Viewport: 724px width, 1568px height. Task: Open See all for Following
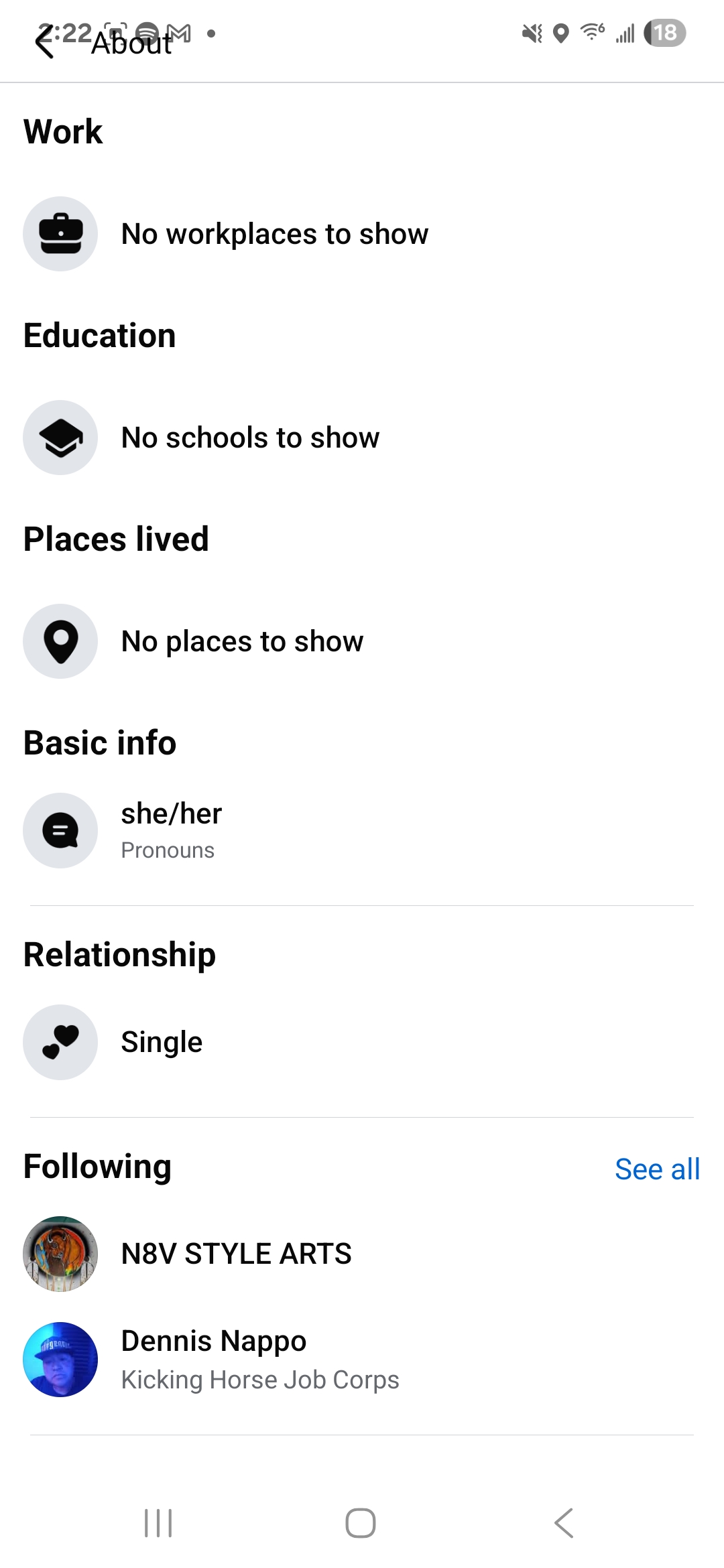click(x=657, y=1169)
